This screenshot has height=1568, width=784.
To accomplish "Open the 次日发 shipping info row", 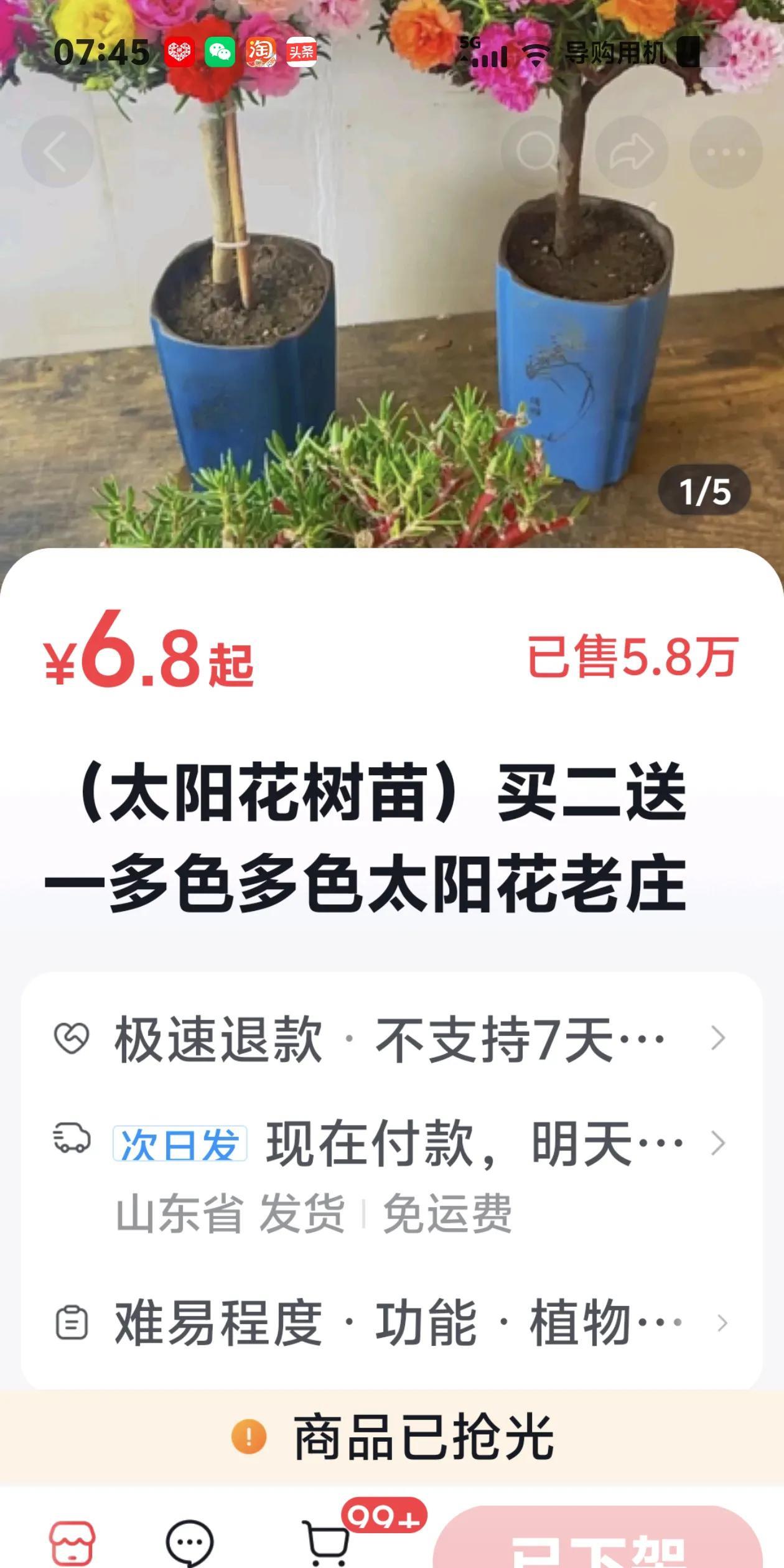I will [392, 1144].
